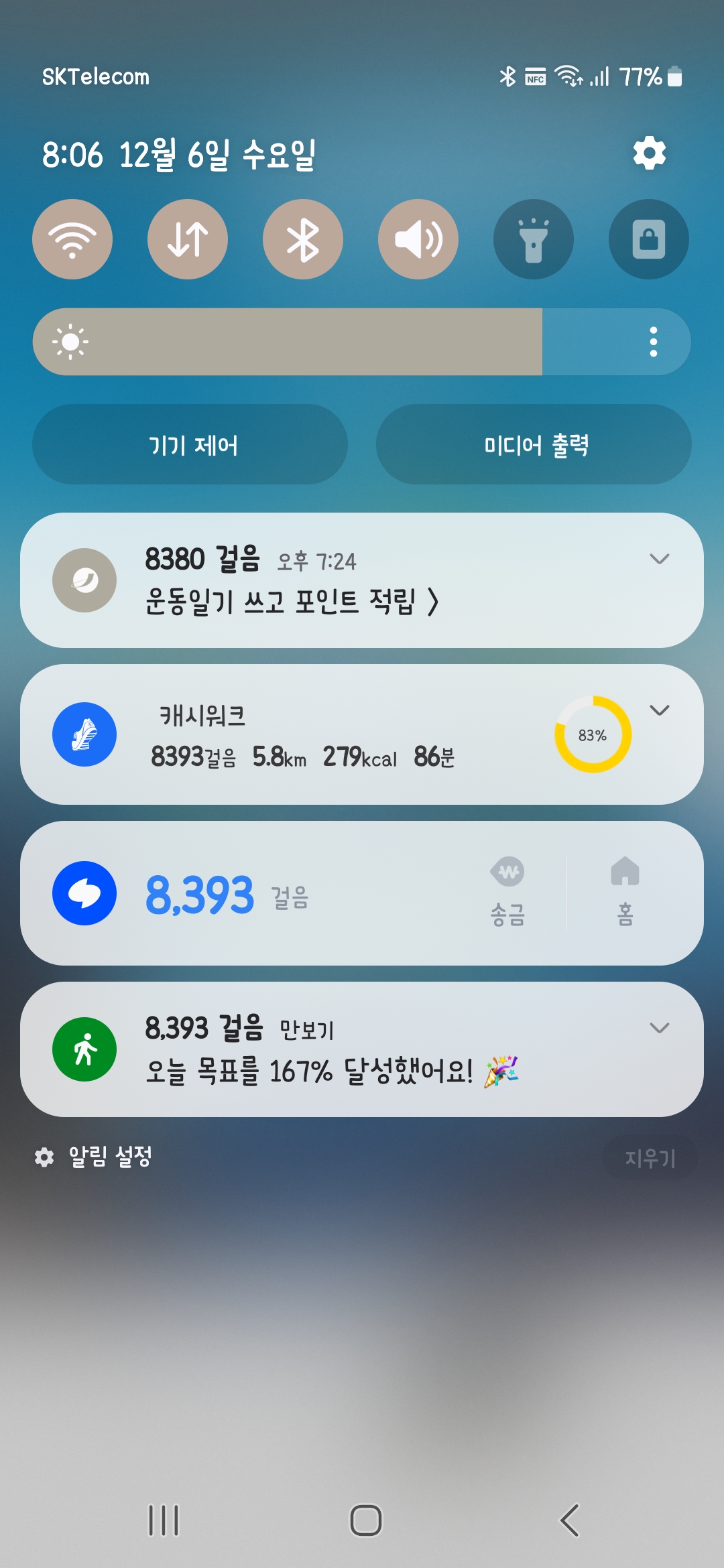Tap 홈 in the step widget

(625, 893)
